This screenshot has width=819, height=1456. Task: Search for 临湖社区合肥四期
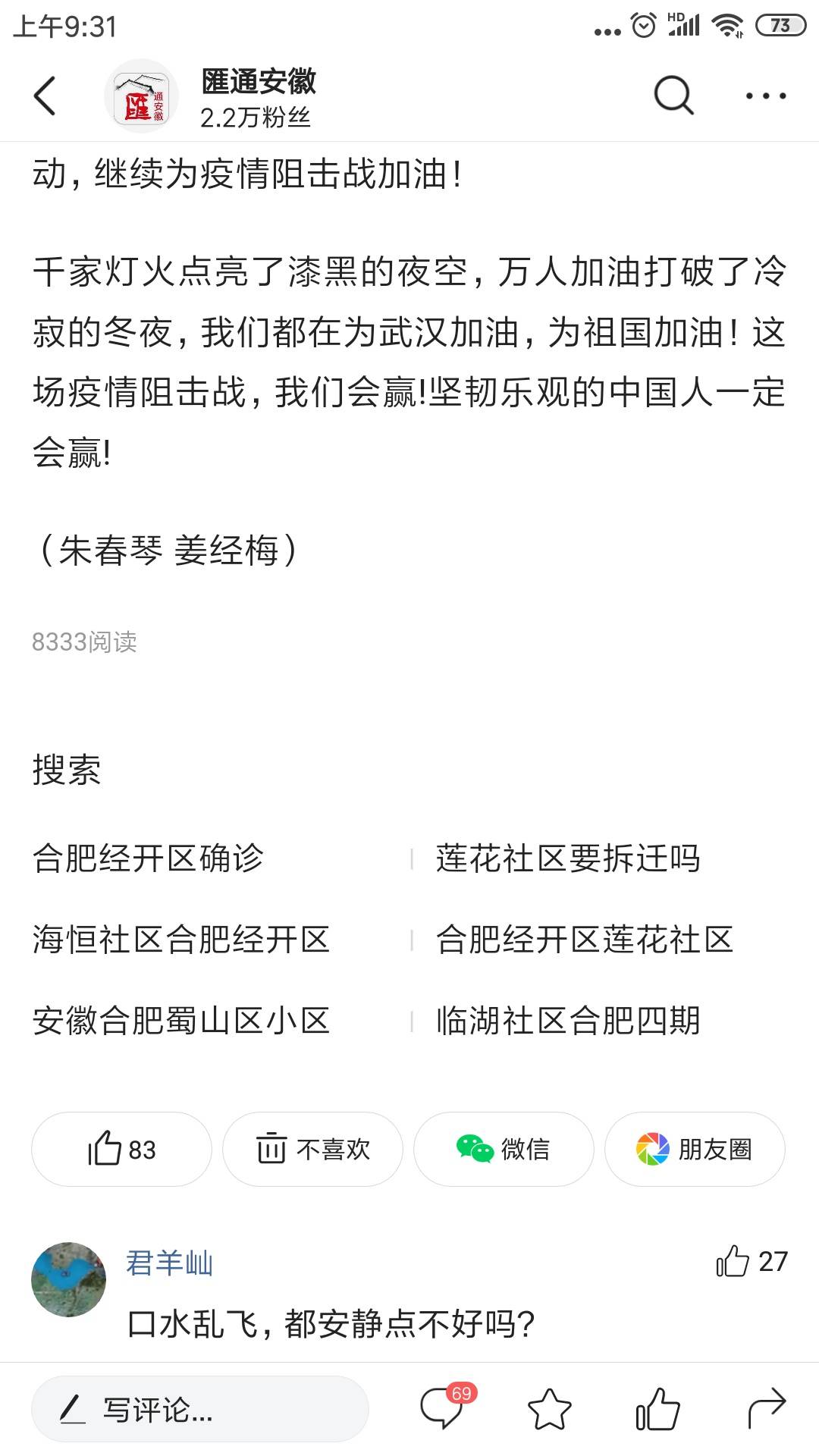[568, 1021]
